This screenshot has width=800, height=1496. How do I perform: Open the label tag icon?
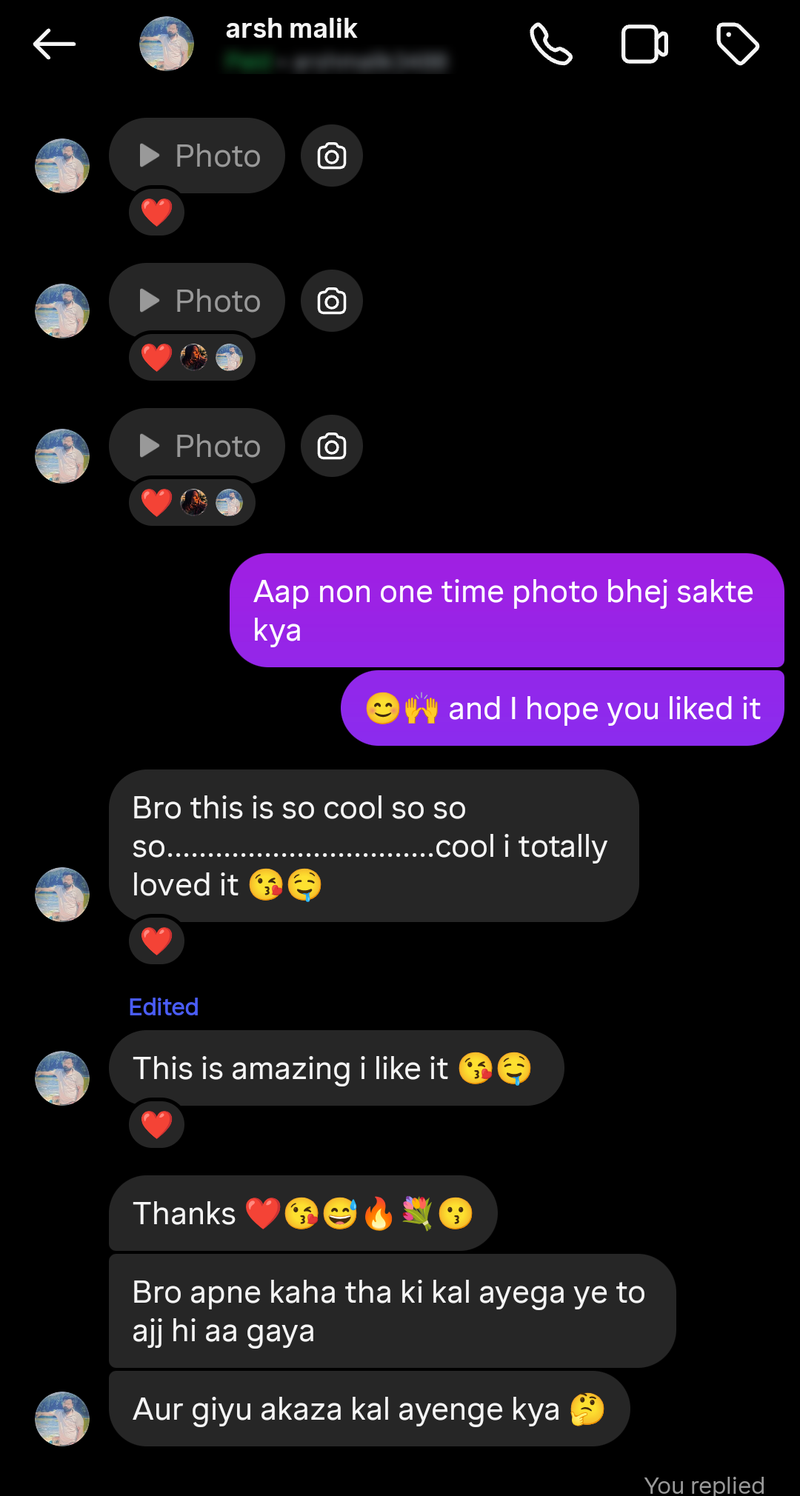(738, 44)
